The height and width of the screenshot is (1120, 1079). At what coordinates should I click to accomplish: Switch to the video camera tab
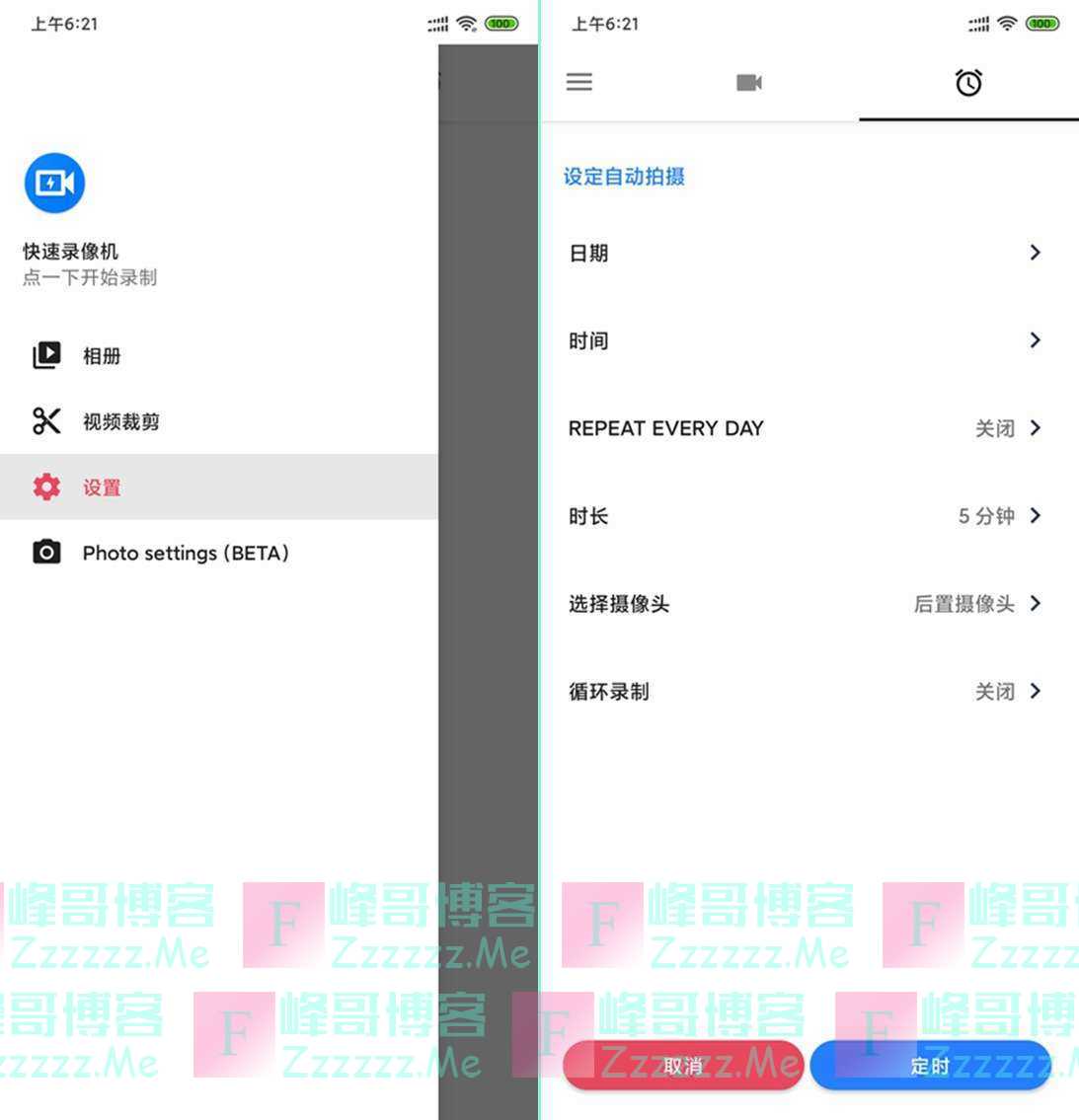pyautogui.click(x=749, y=83)
